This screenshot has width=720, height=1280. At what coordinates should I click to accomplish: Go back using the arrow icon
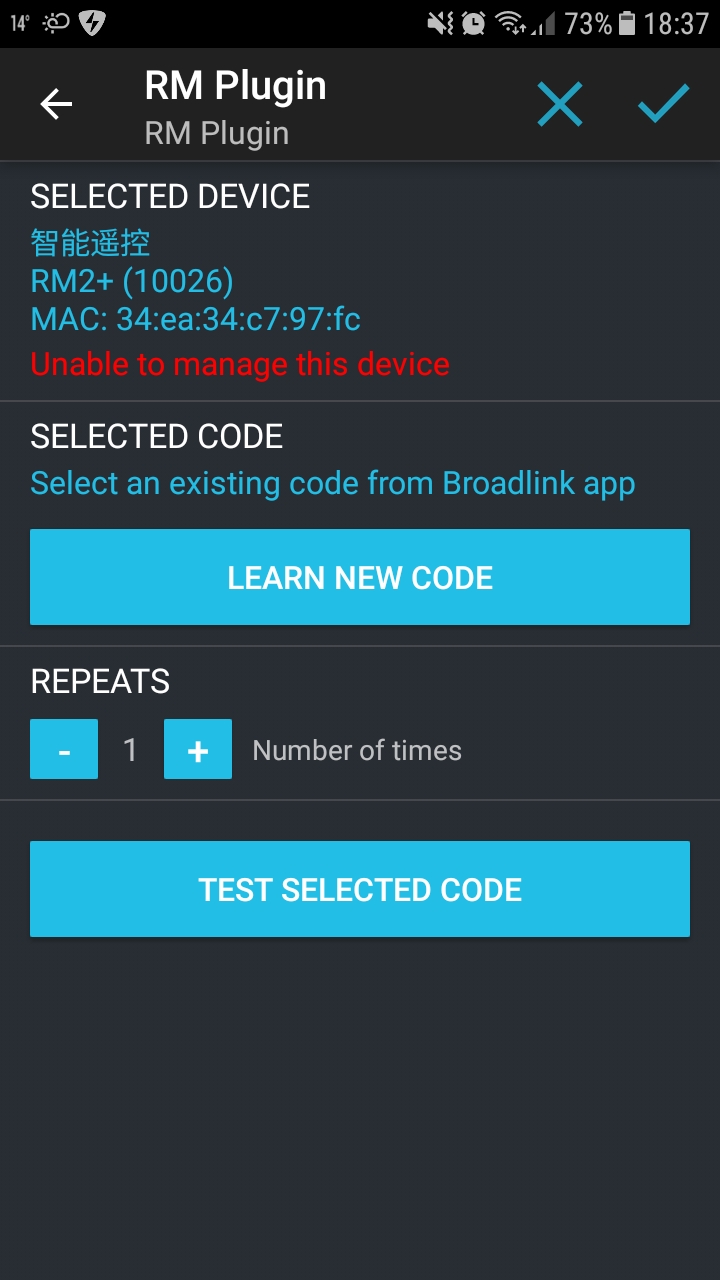(56, 104)
